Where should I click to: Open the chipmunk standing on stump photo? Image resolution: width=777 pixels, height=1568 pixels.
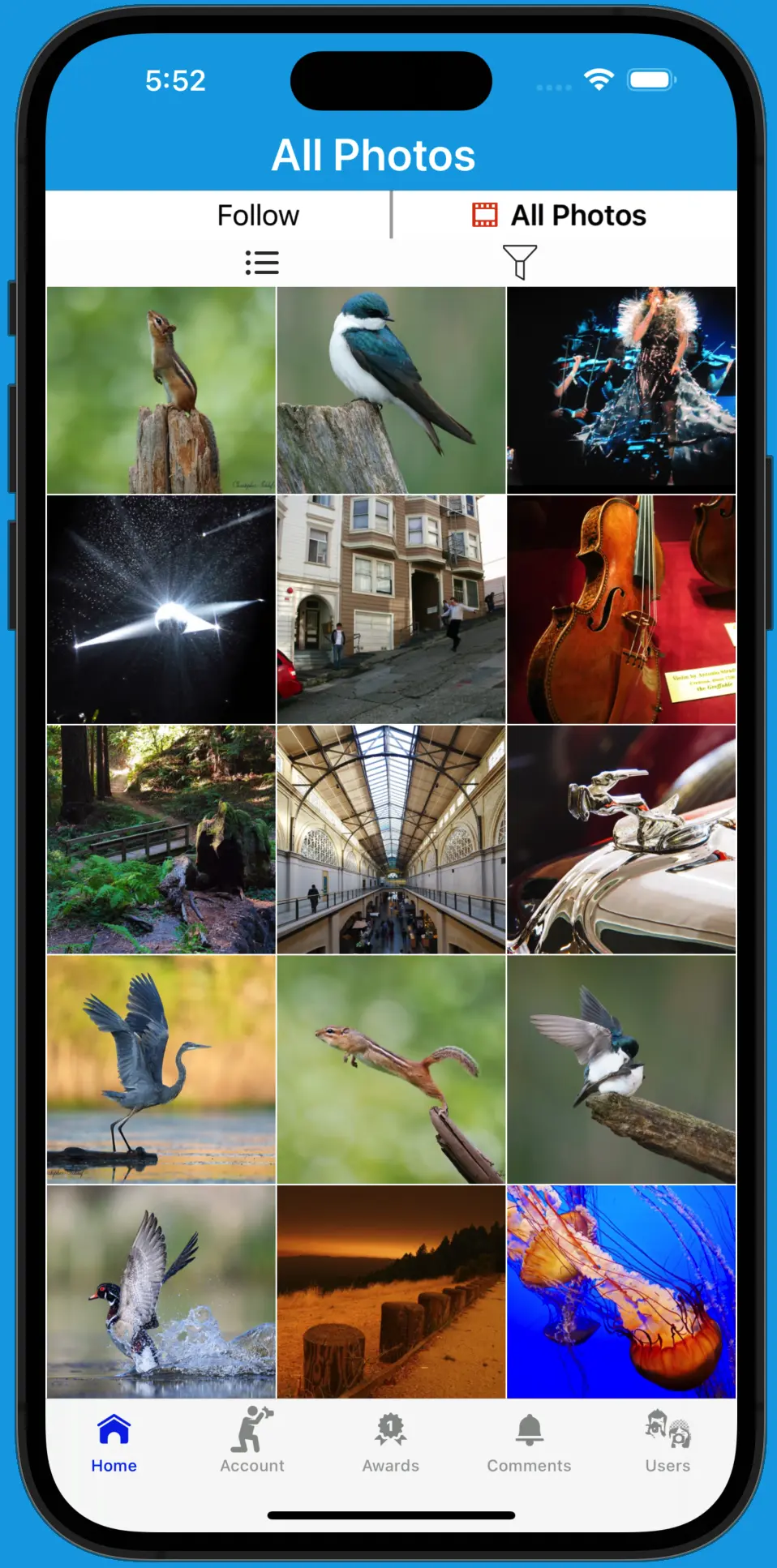pyautogui.click(x=161, y=390)
